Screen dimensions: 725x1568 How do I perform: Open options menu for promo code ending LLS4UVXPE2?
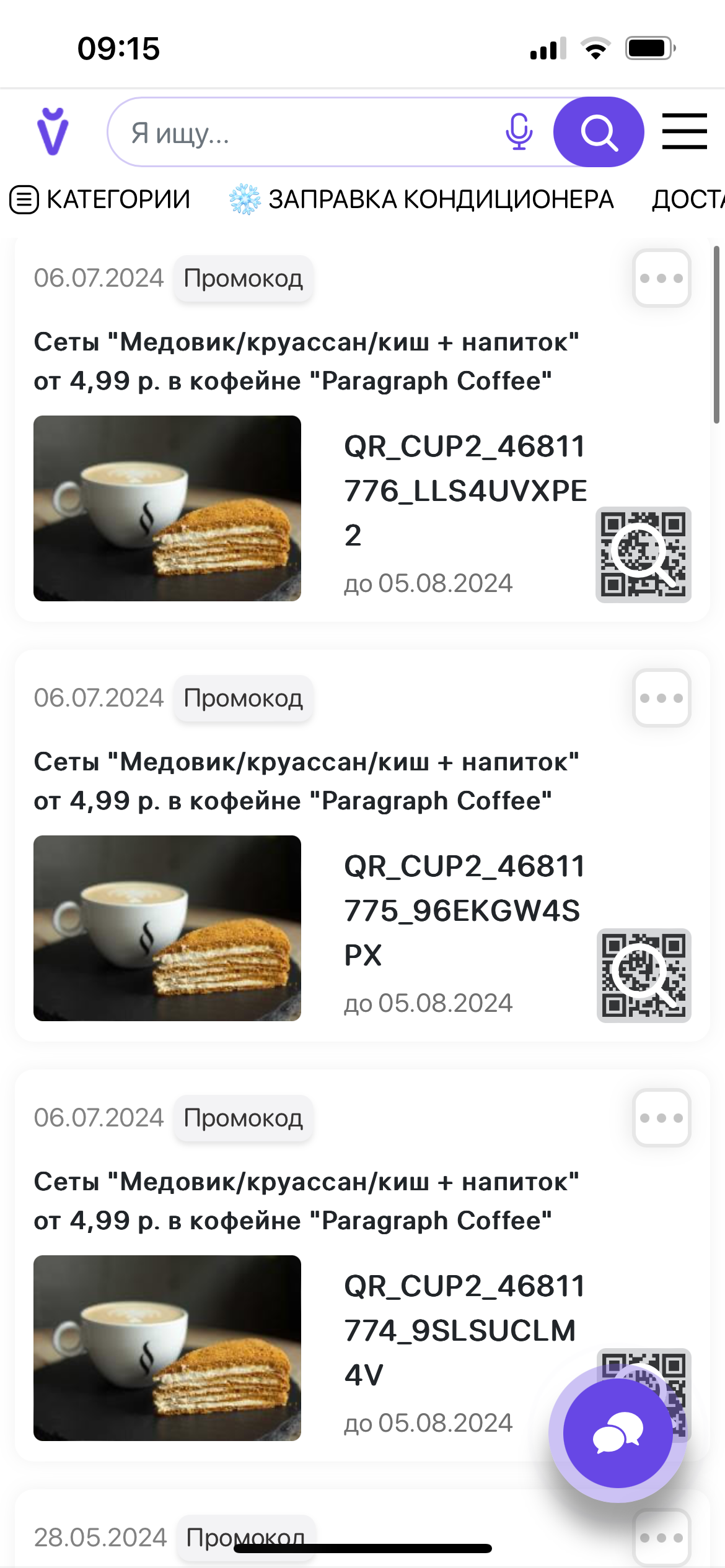pos(661,278)
